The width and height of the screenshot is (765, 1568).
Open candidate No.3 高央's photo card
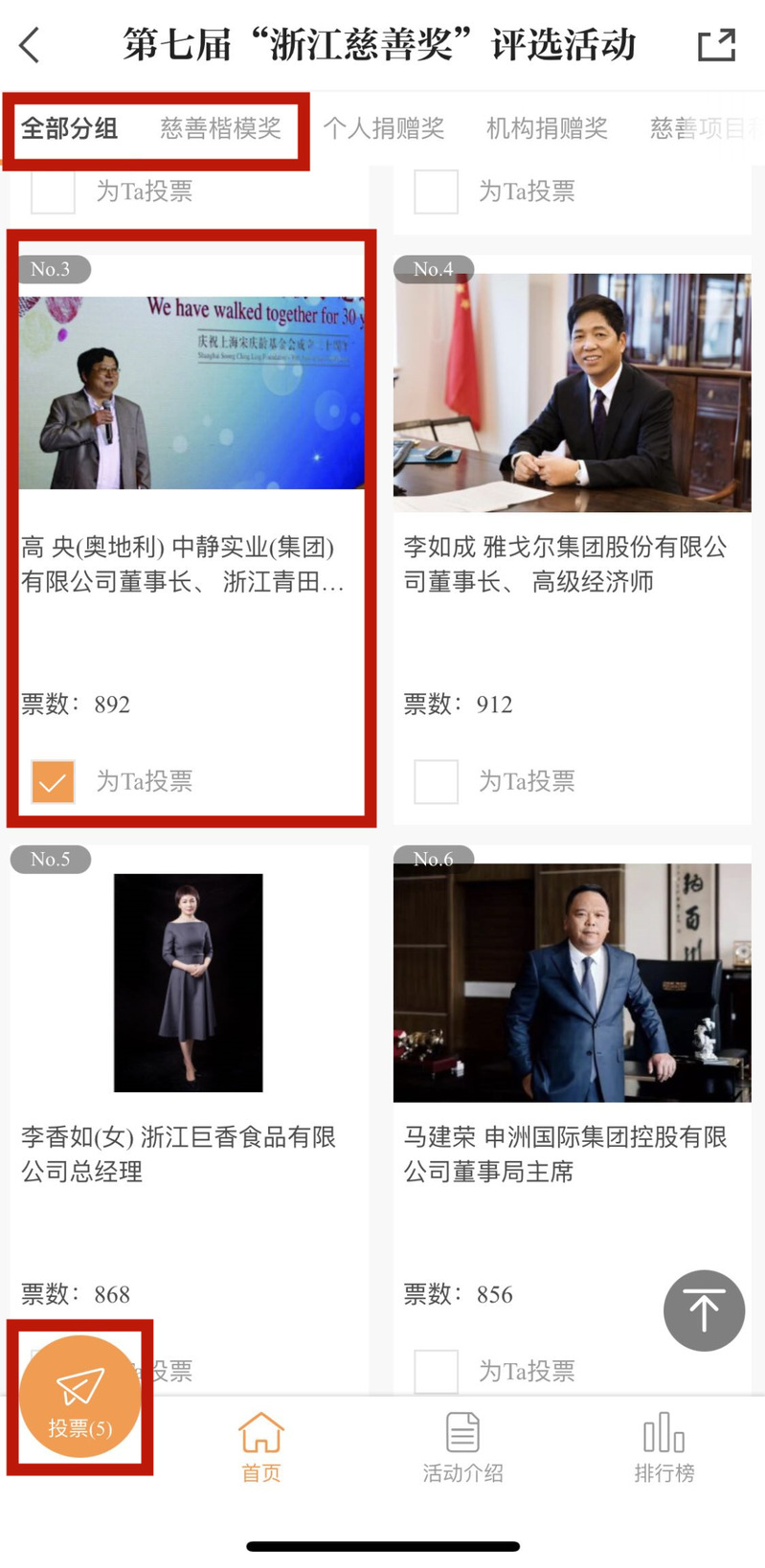(191, 392)
